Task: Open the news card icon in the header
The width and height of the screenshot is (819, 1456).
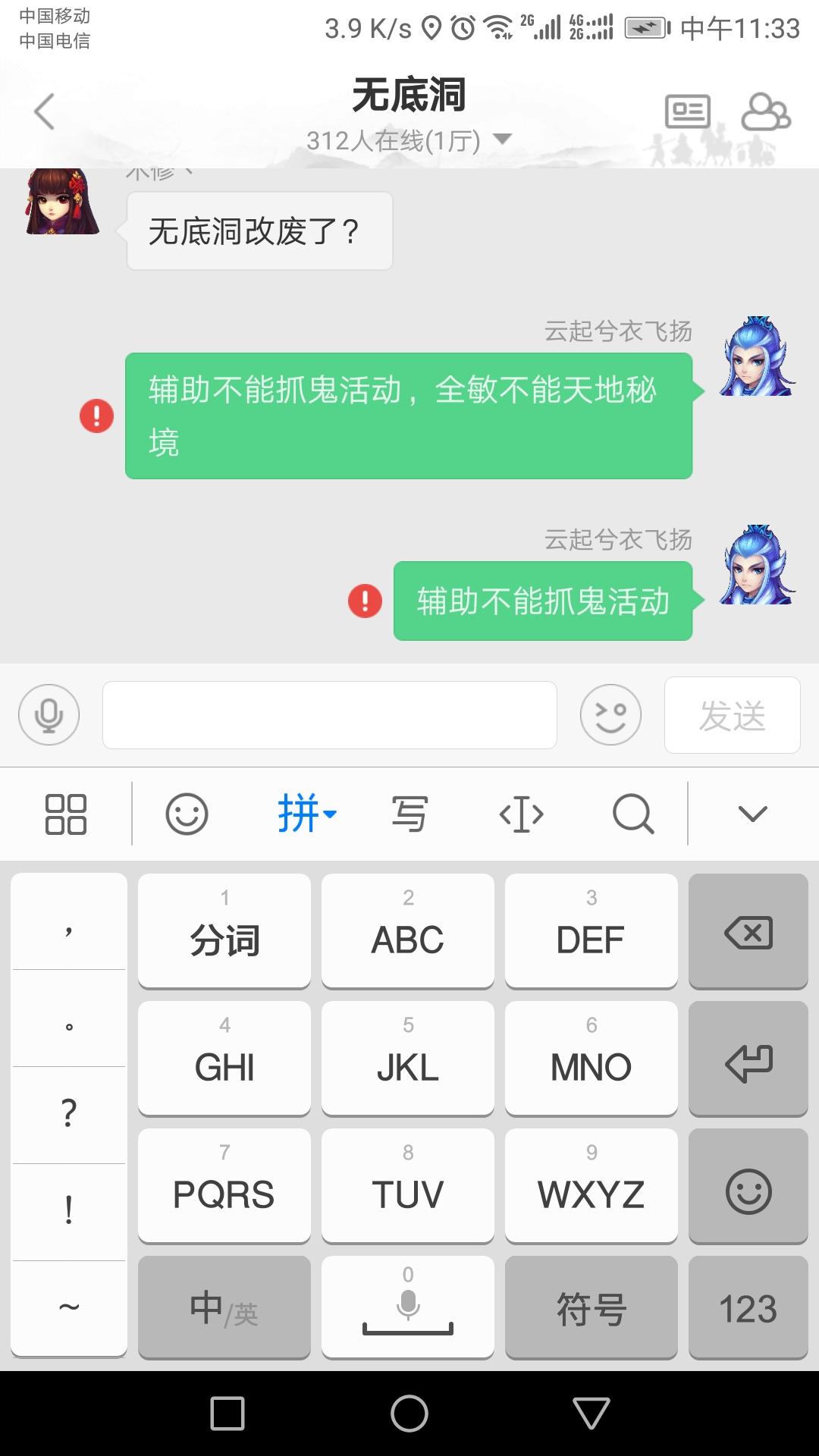Action: [687, 112]
